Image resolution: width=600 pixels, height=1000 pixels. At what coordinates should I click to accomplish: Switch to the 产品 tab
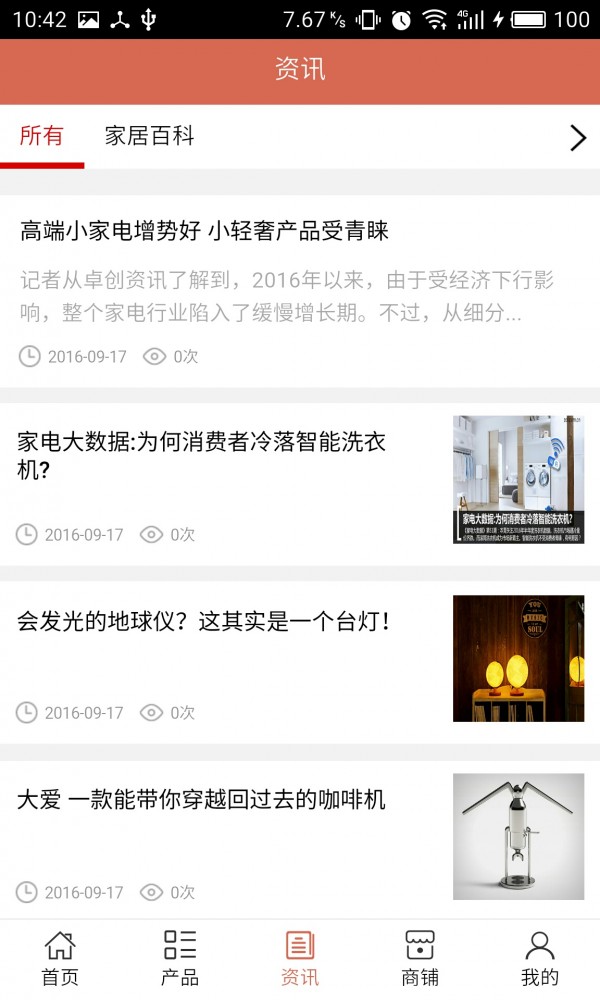coord(180,958)
